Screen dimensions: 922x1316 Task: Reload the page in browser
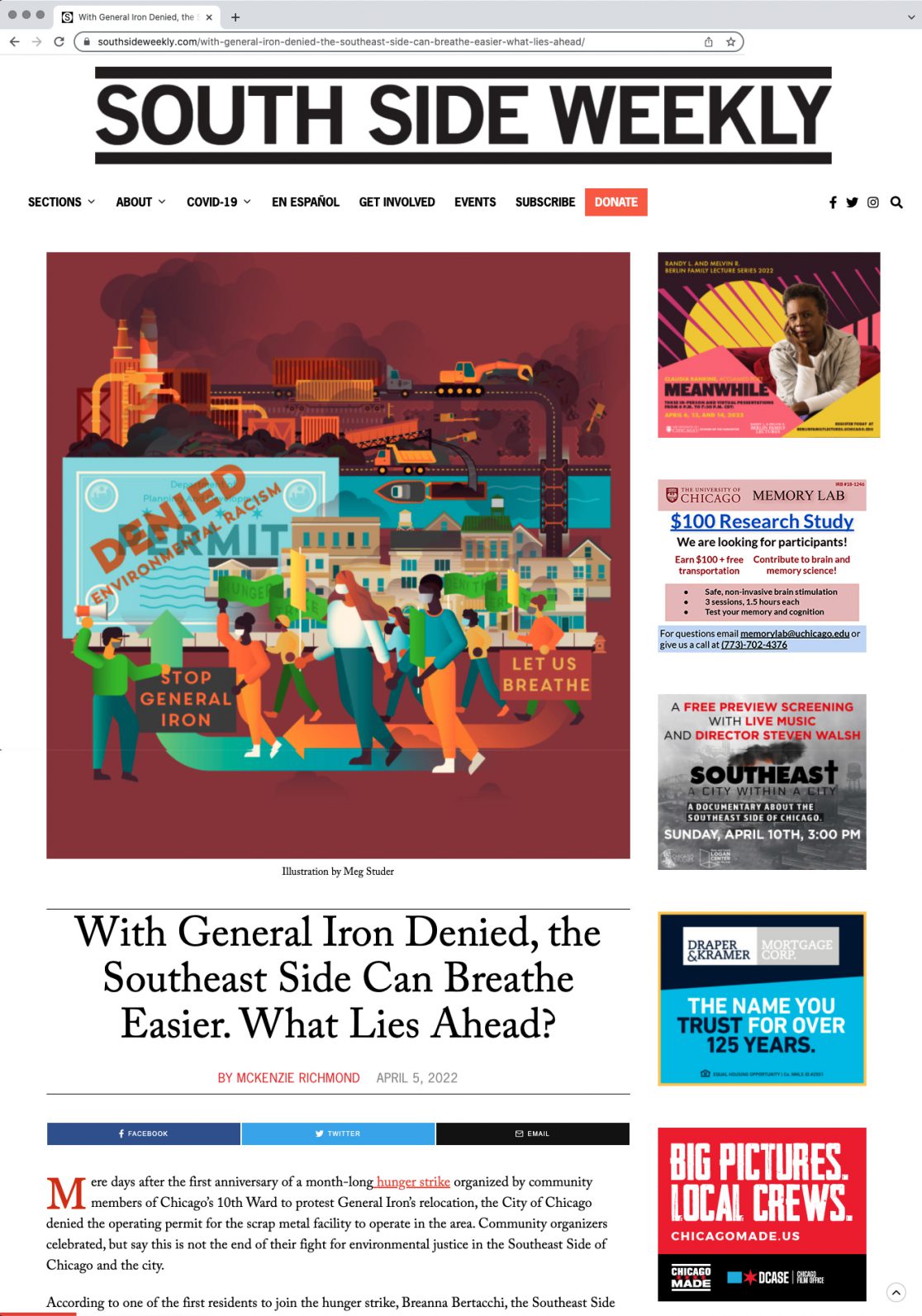pos(59,41)
